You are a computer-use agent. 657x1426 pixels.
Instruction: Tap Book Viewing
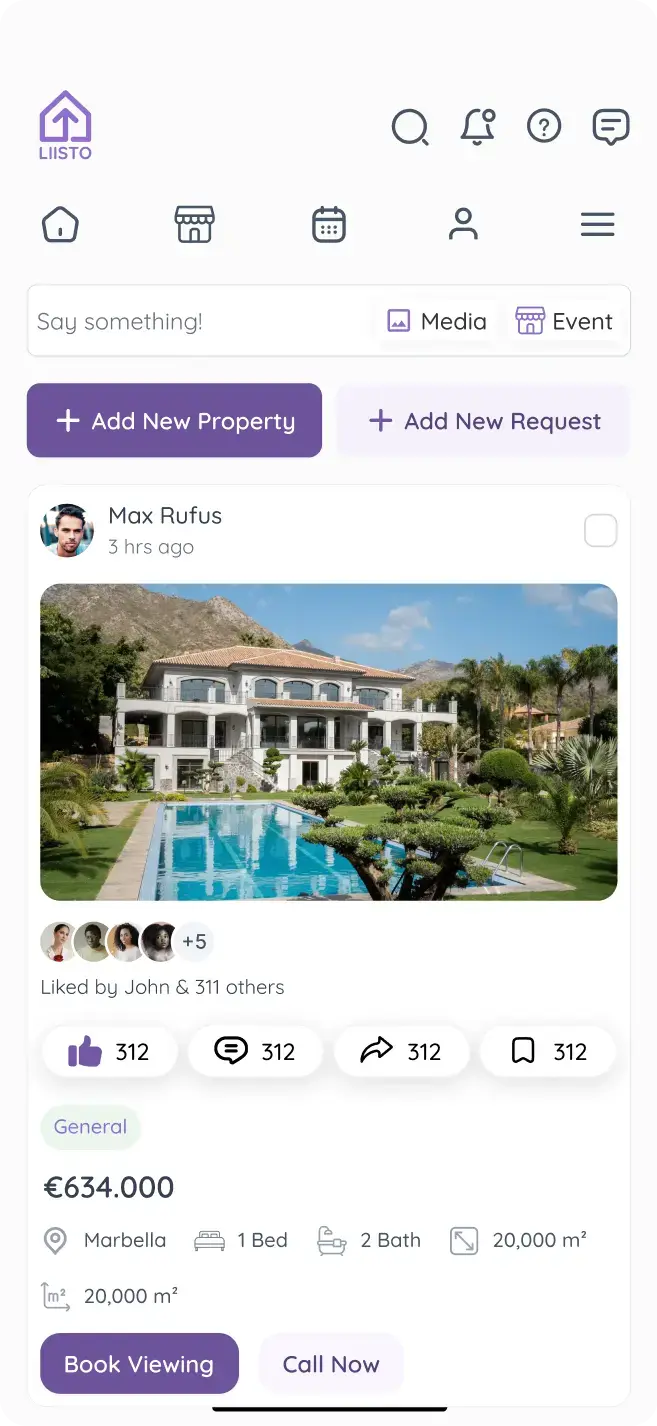coord(139,1364)
